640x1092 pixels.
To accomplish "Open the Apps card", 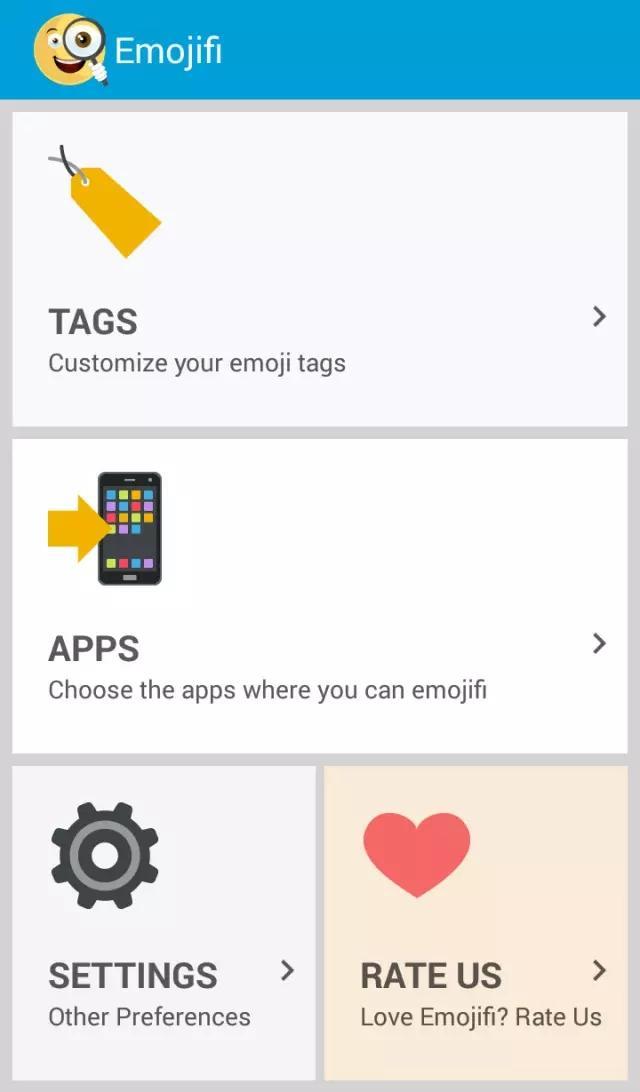I will coord(320,596).
